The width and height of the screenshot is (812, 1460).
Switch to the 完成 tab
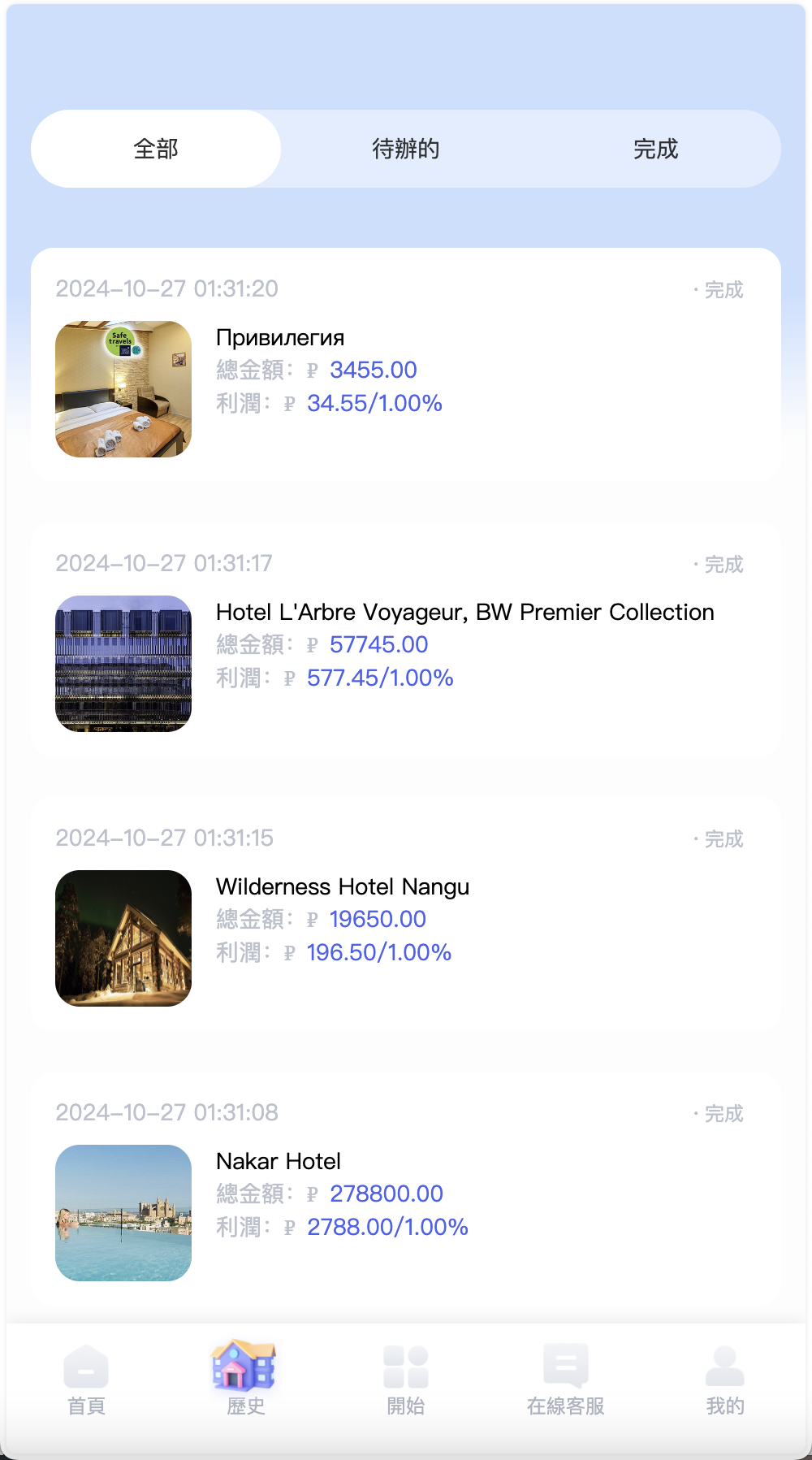658,149
